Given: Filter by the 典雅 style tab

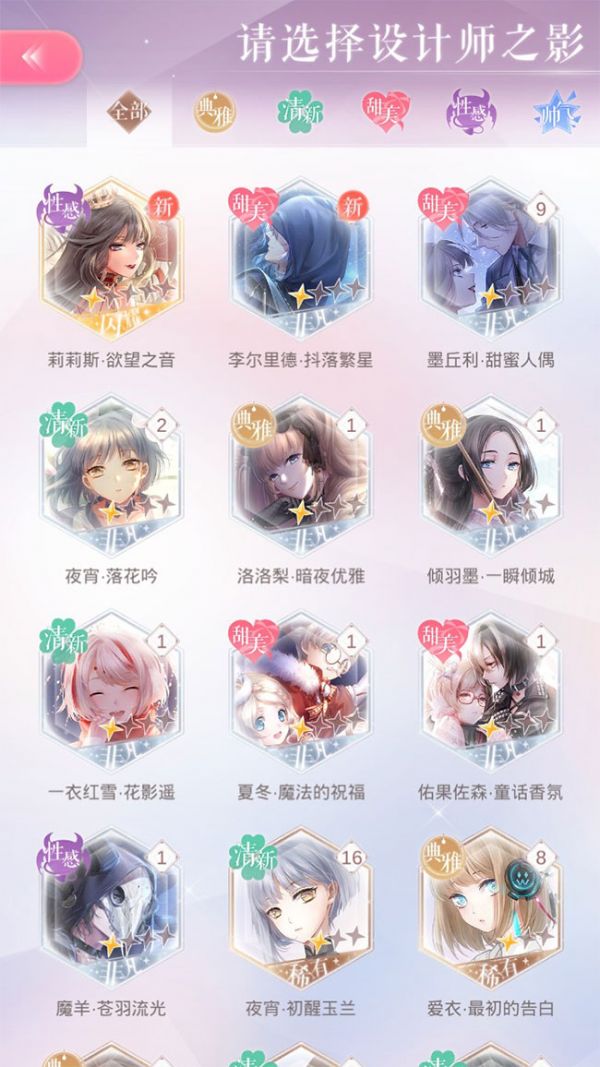Looking at the screenshot, I should click(214, 111).
